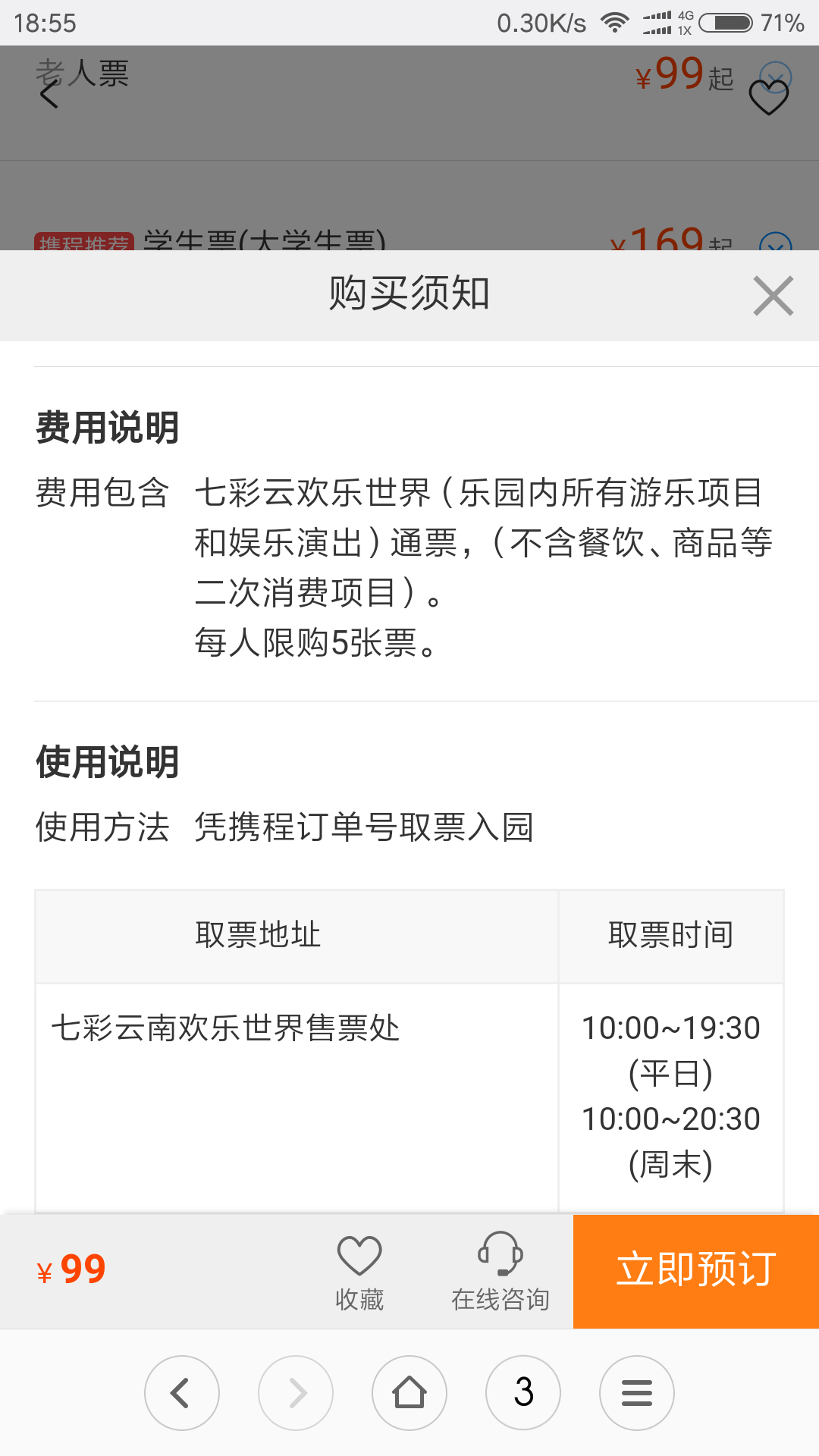This screenshot has height=1456, width=819.
Task: Open the browser home page
Action: 409,1392
